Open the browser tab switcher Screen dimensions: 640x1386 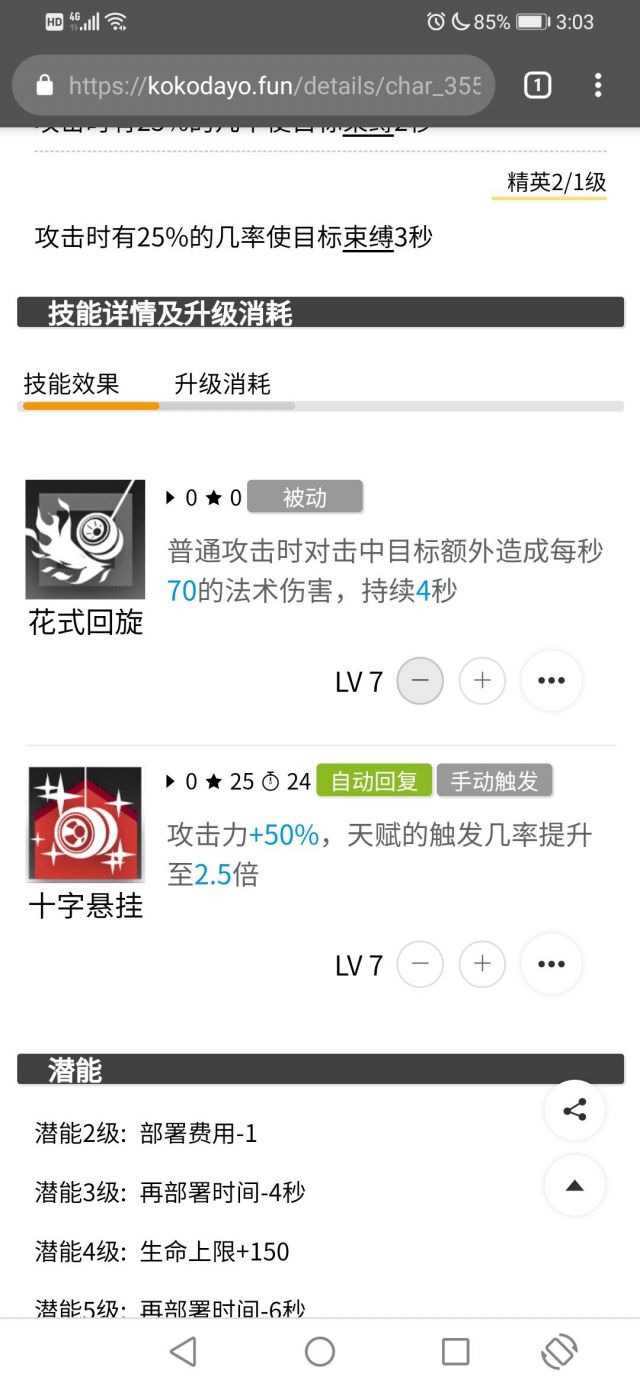(537, 86)
